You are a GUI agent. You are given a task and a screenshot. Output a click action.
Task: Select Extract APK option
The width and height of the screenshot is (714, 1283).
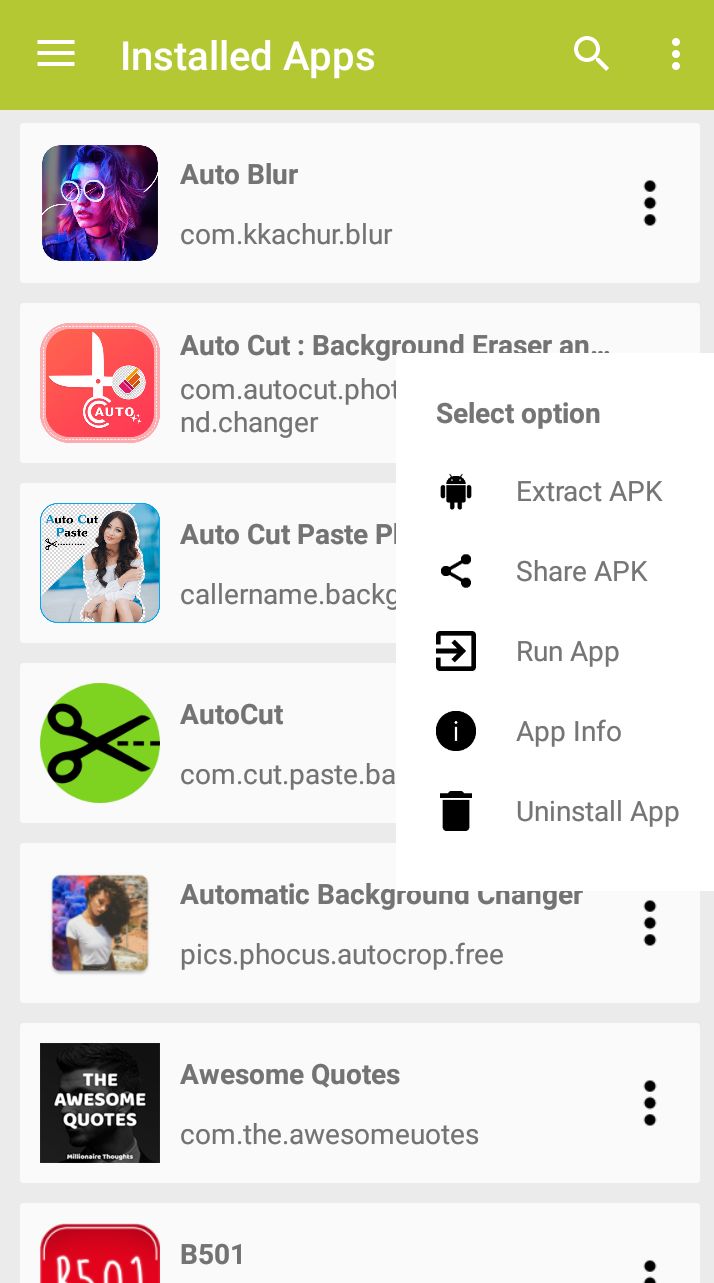[x=588, y=492]
